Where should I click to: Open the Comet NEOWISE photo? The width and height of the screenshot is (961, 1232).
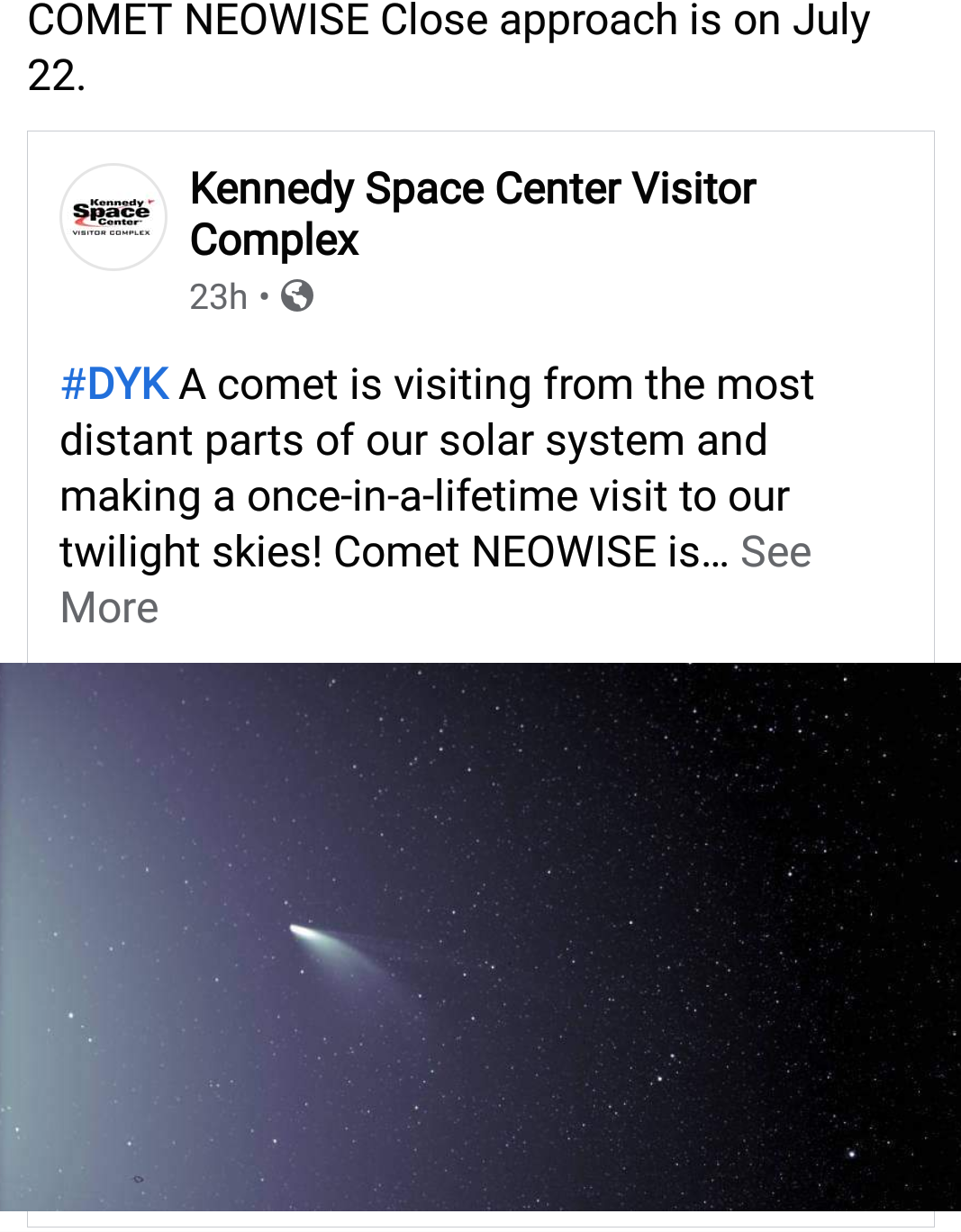coord(480,937)
